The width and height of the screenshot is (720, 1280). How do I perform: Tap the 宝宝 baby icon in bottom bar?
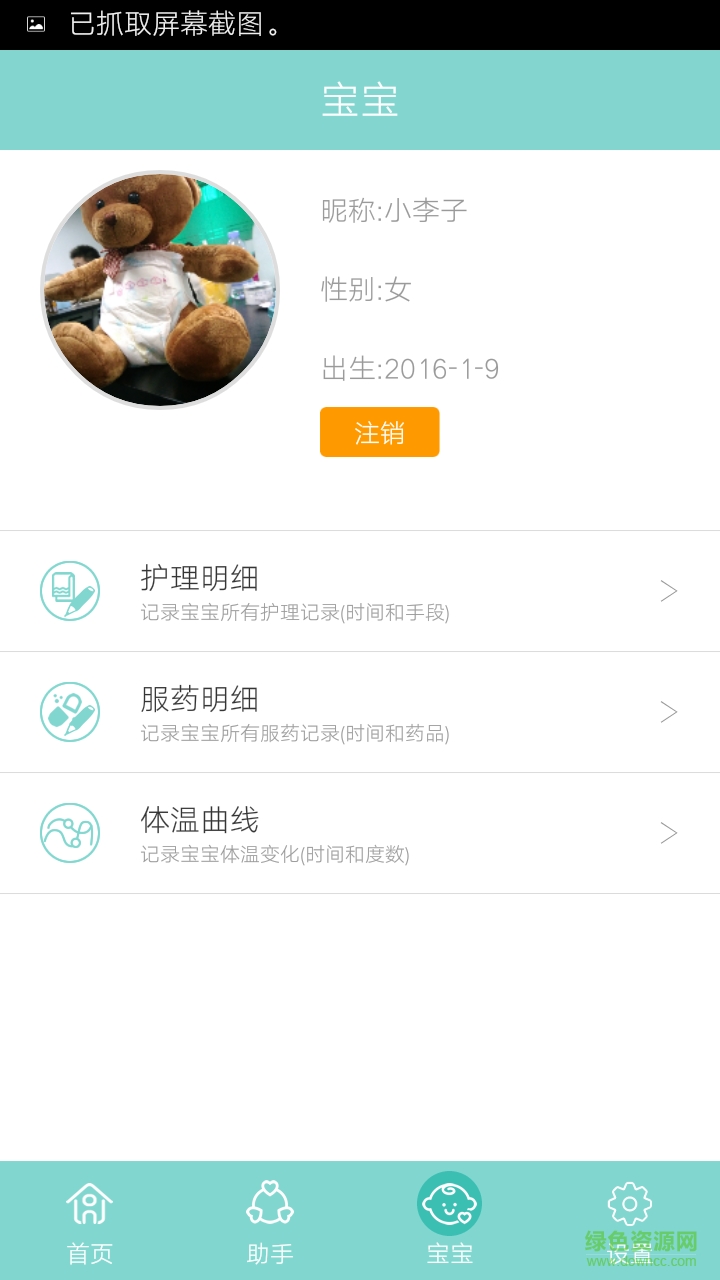coord(450,1205)
